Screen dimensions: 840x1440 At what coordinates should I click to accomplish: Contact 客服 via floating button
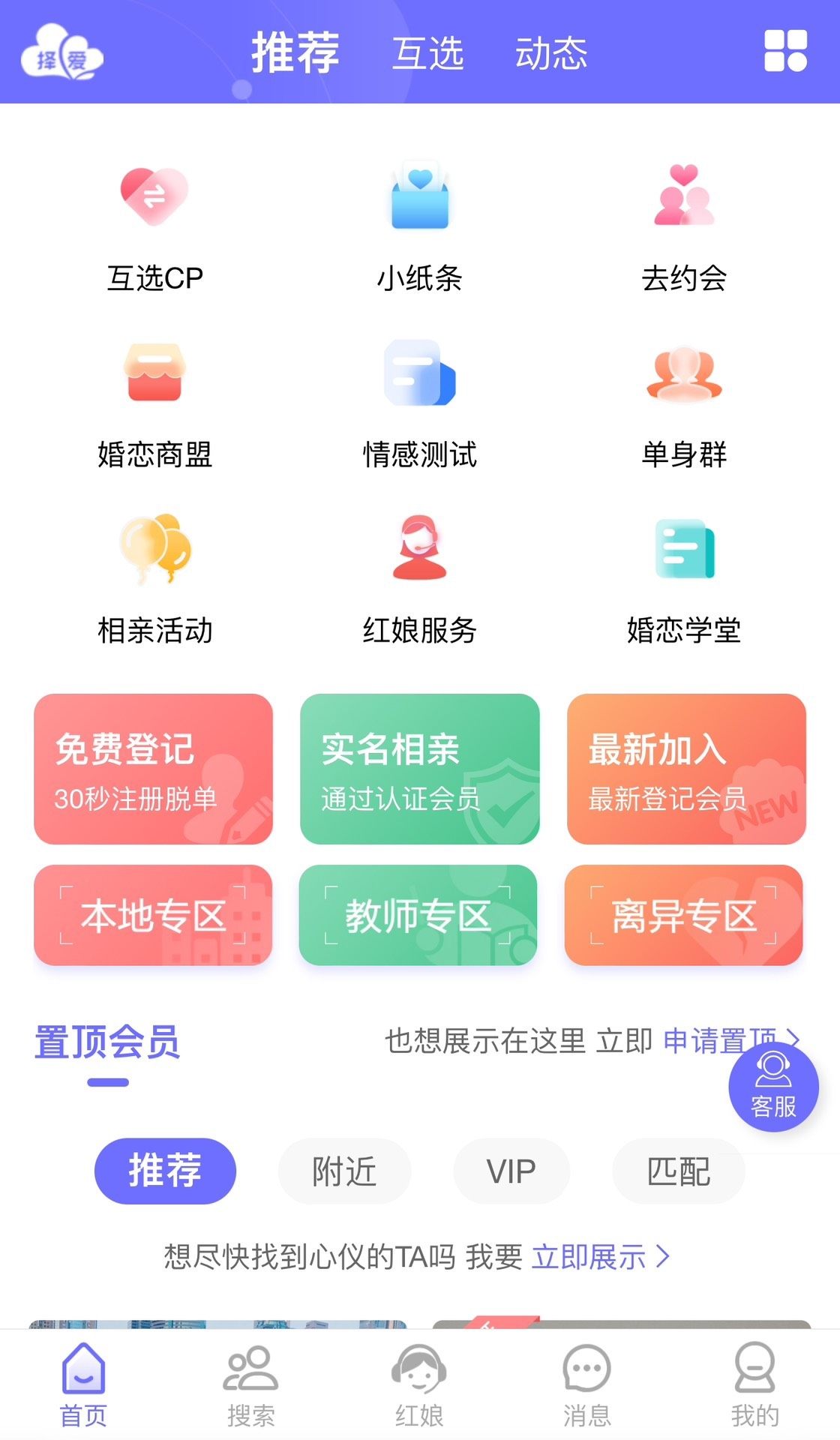(x=773, y=1087)
